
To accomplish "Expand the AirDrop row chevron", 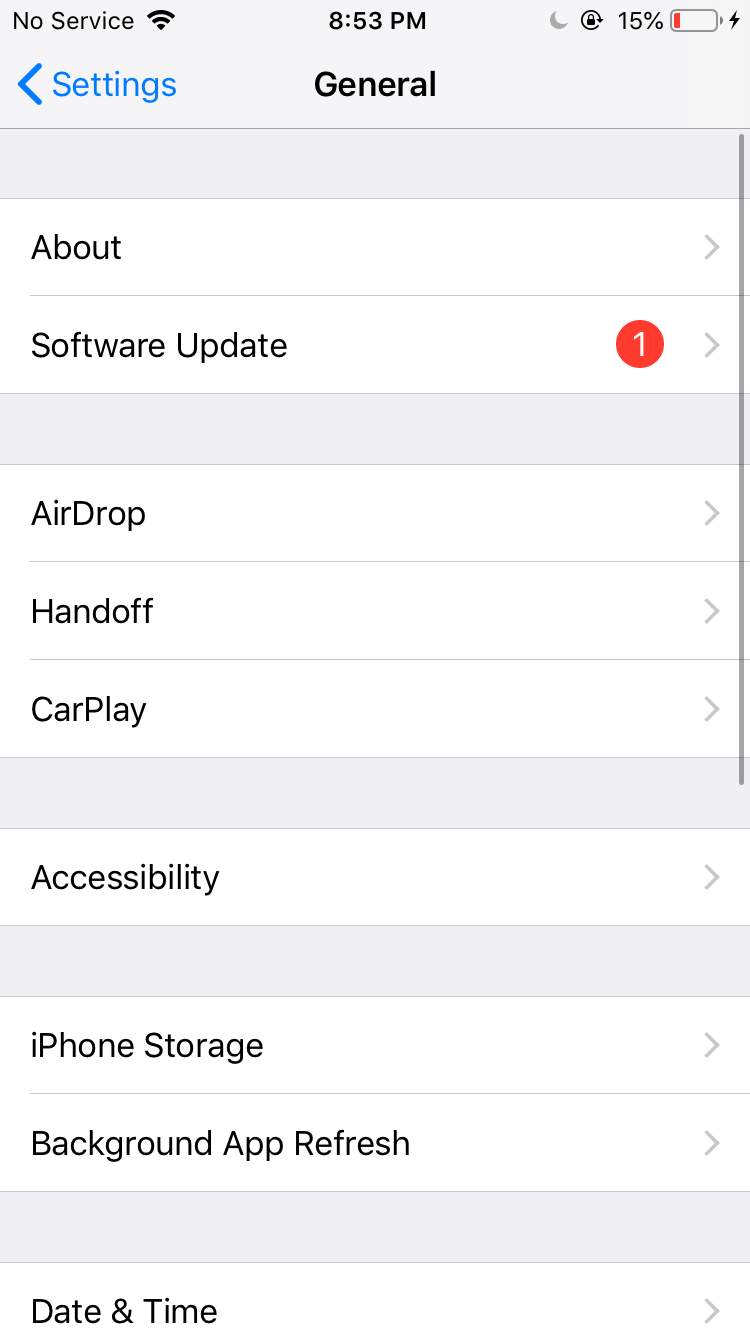I will [711, 513].
